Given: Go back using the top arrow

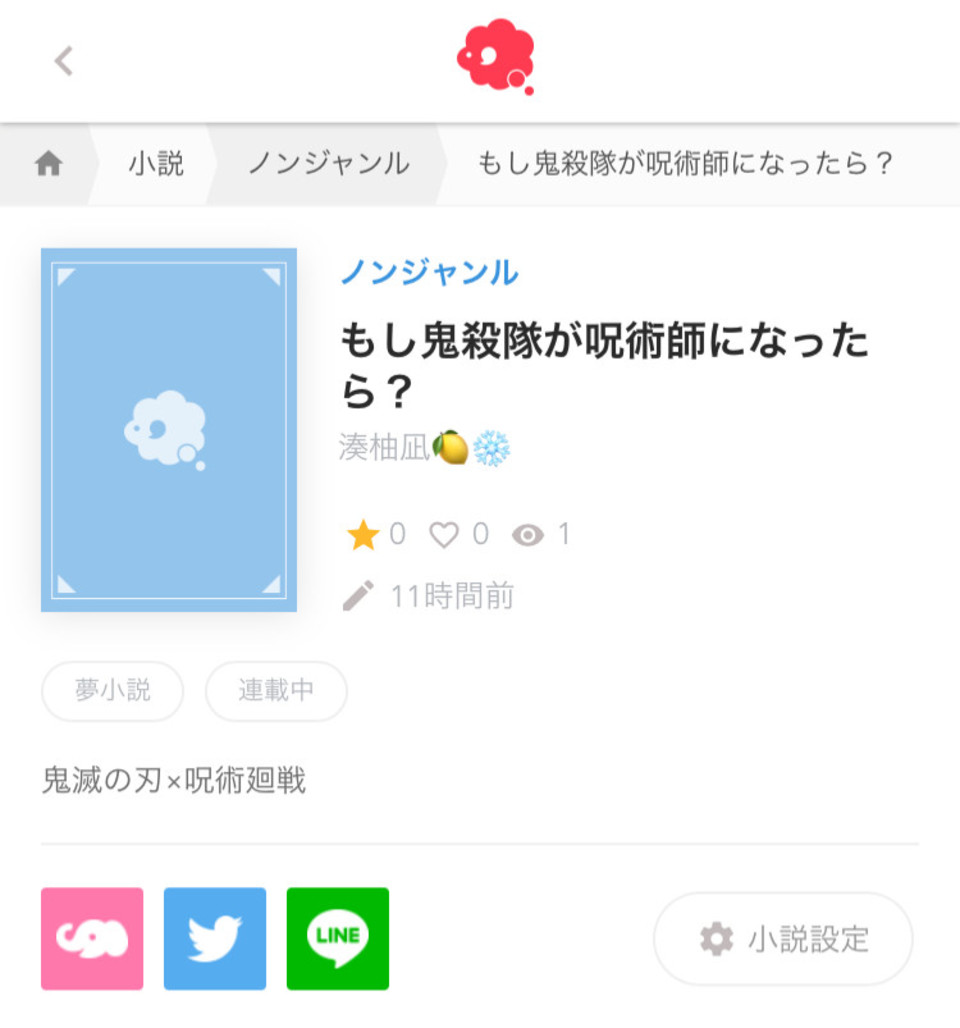Looking at the screenshot, I should click(64, 61).
